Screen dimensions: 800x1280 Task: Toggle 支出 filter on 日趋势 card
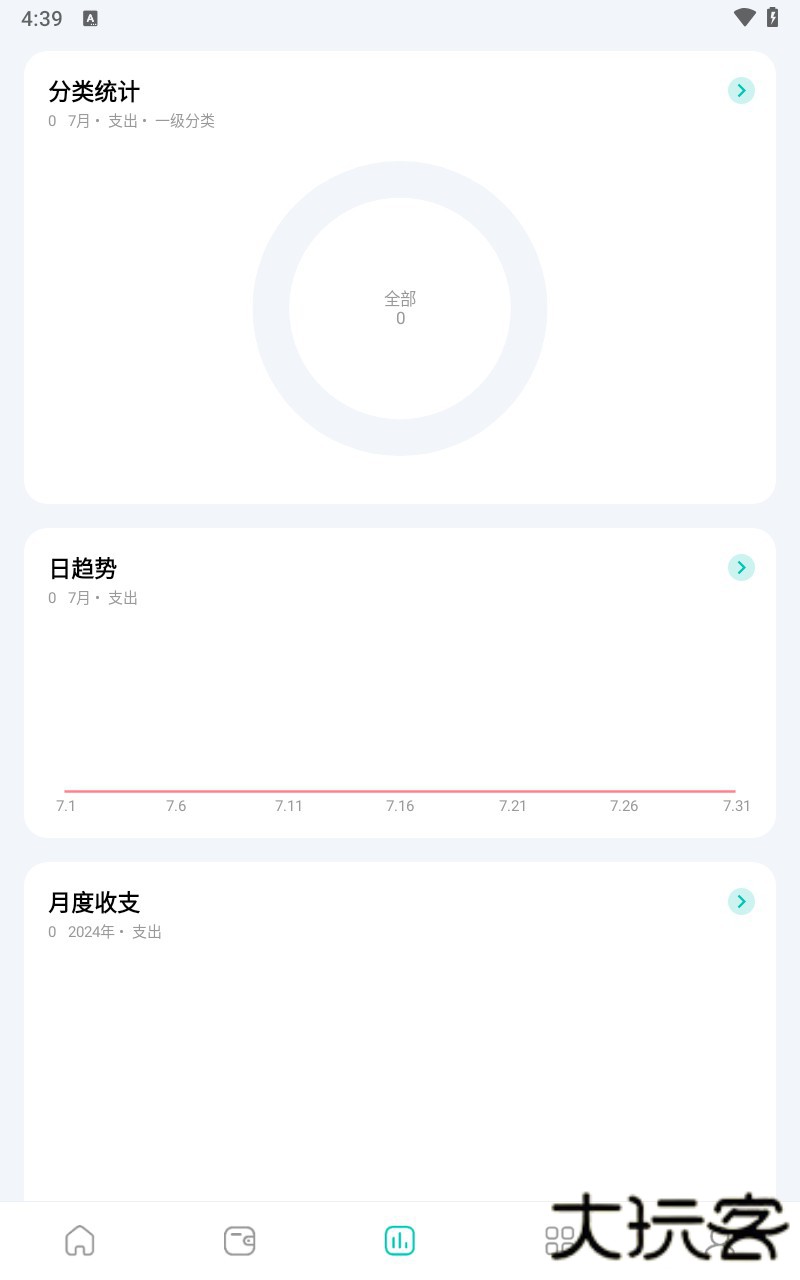tap(123, 598)
